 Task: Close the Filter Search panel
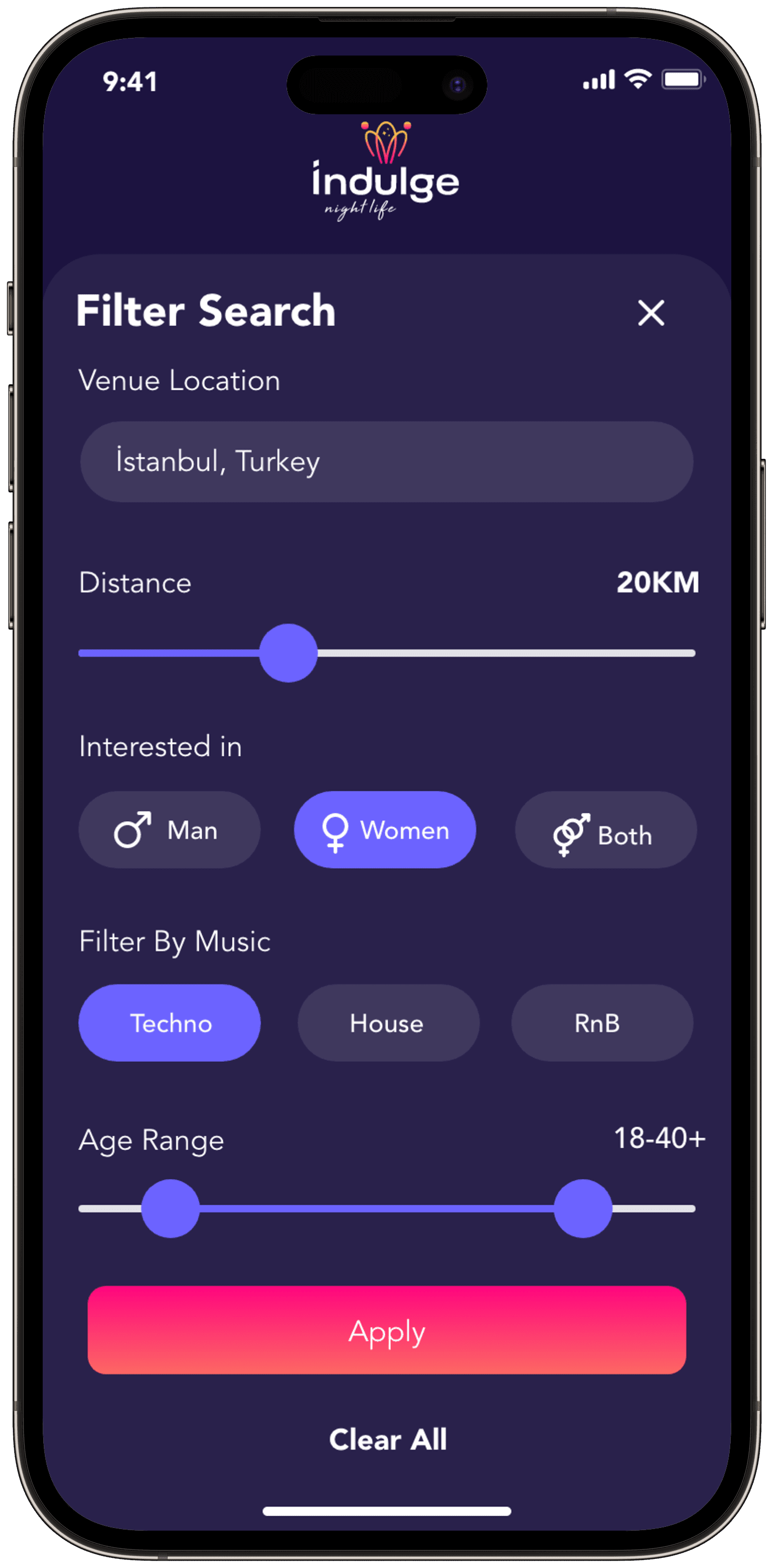651,313
